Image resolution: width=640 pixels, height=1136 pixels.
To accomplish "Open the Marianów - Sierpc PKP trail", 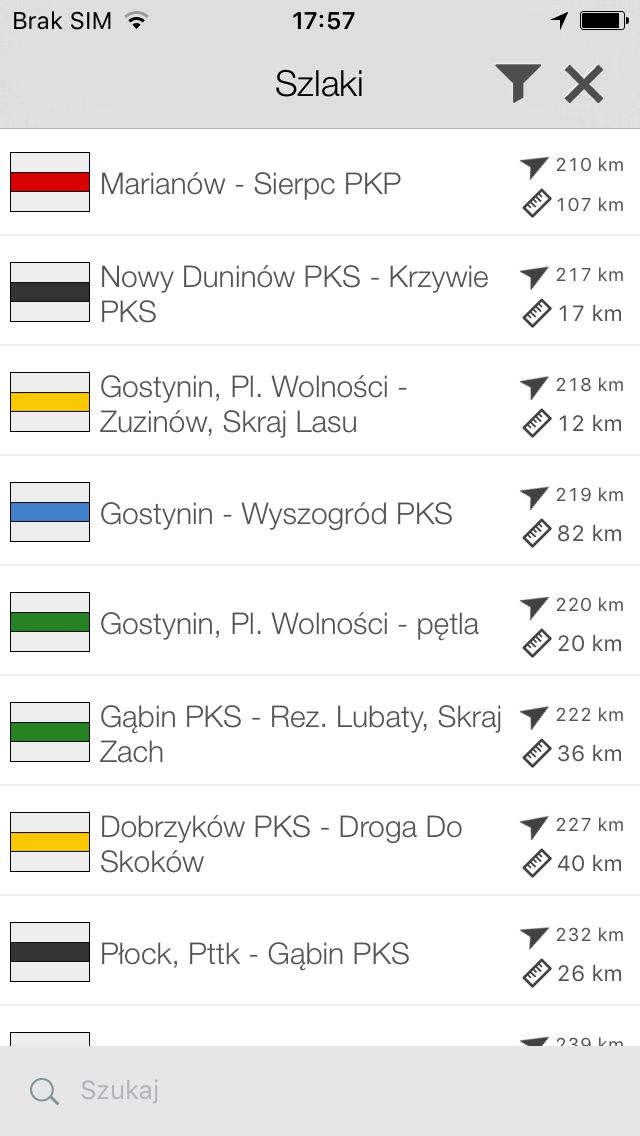I will pos(320,183).
